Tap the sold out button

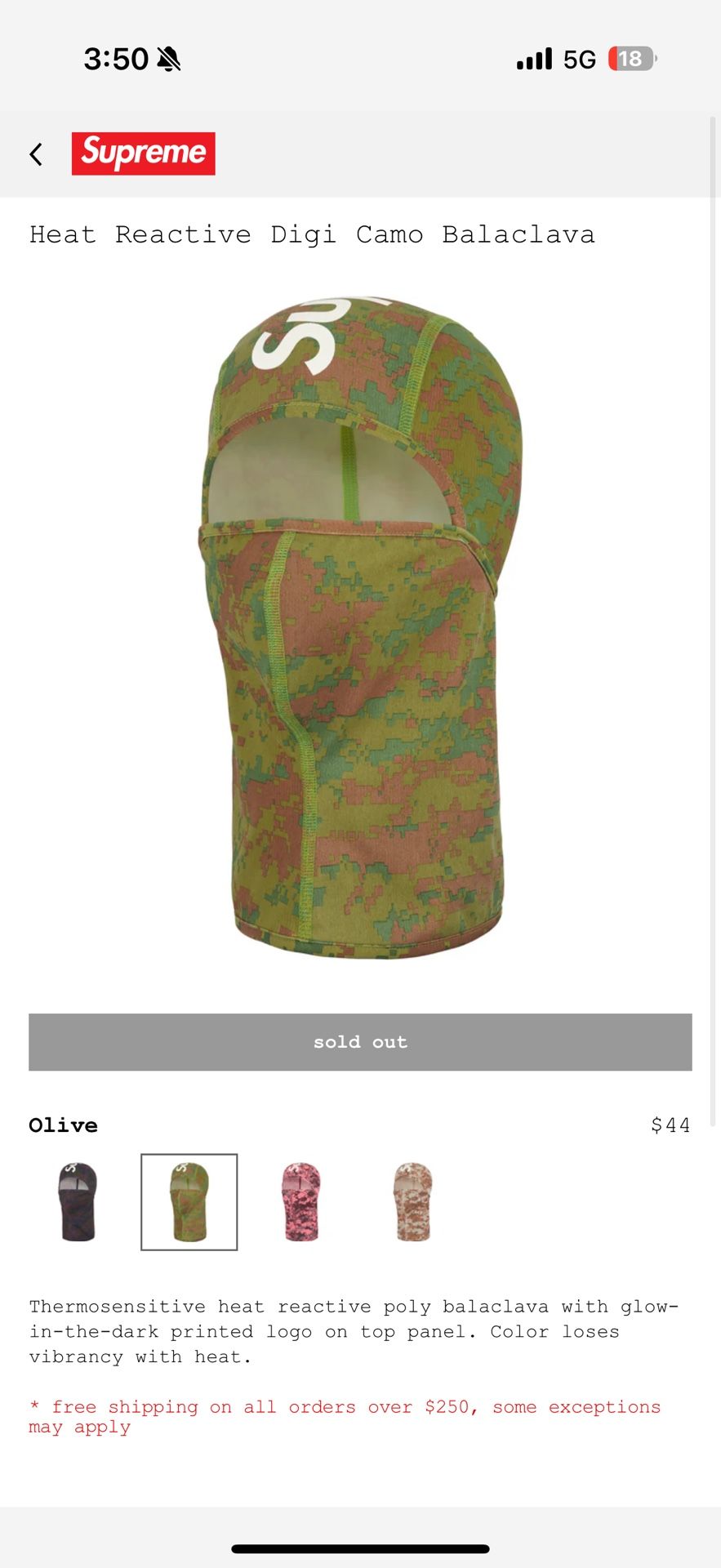coord(360,1041)
